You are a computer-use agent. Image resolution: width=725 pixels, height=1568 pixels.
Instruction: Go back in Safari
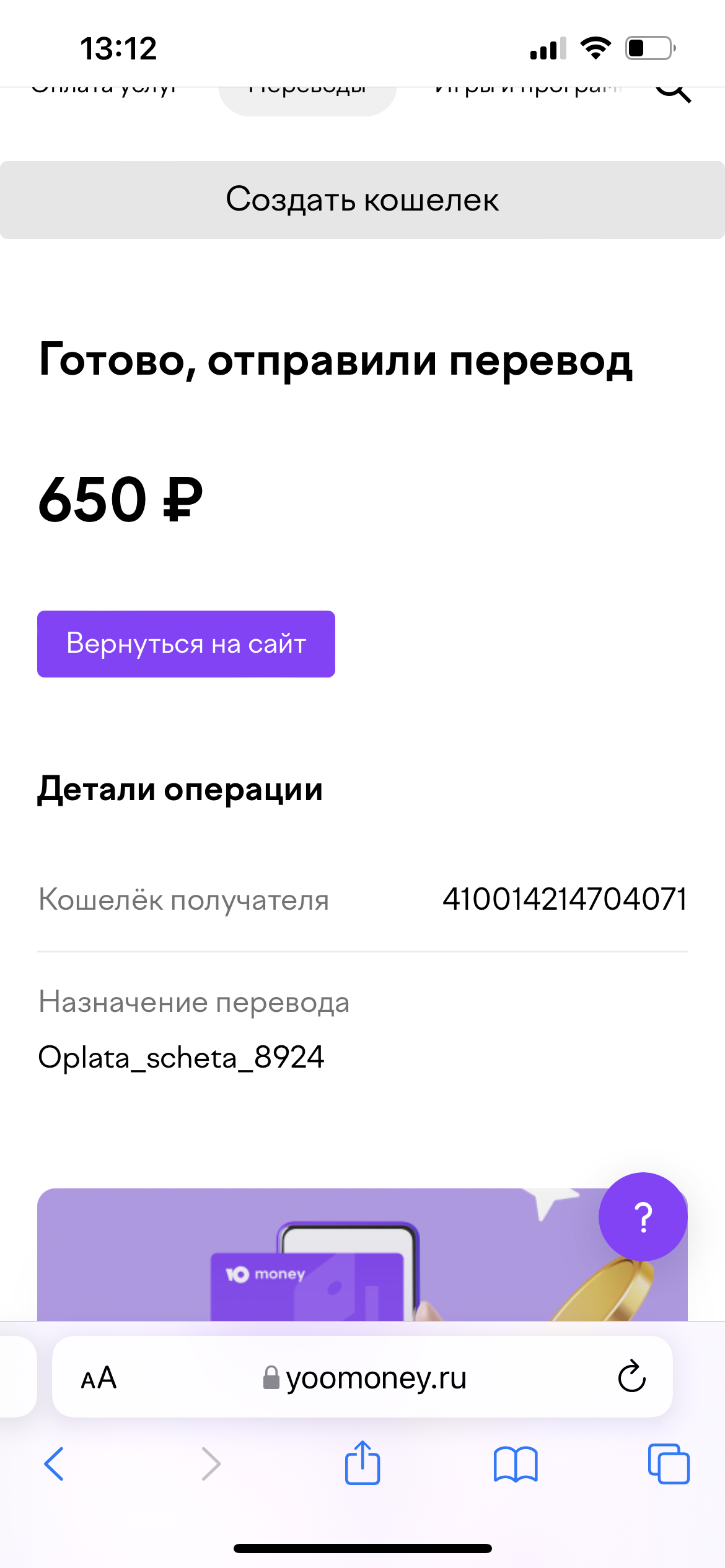coord(55,1464)
